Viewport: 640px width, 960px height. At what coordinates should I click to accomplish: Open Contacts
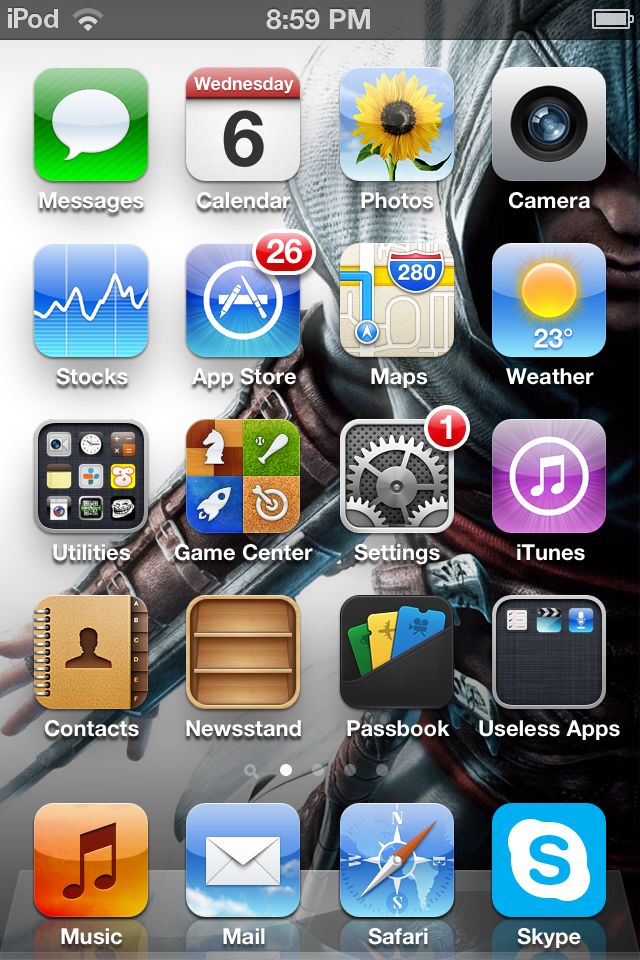click(x=91, y=653)
